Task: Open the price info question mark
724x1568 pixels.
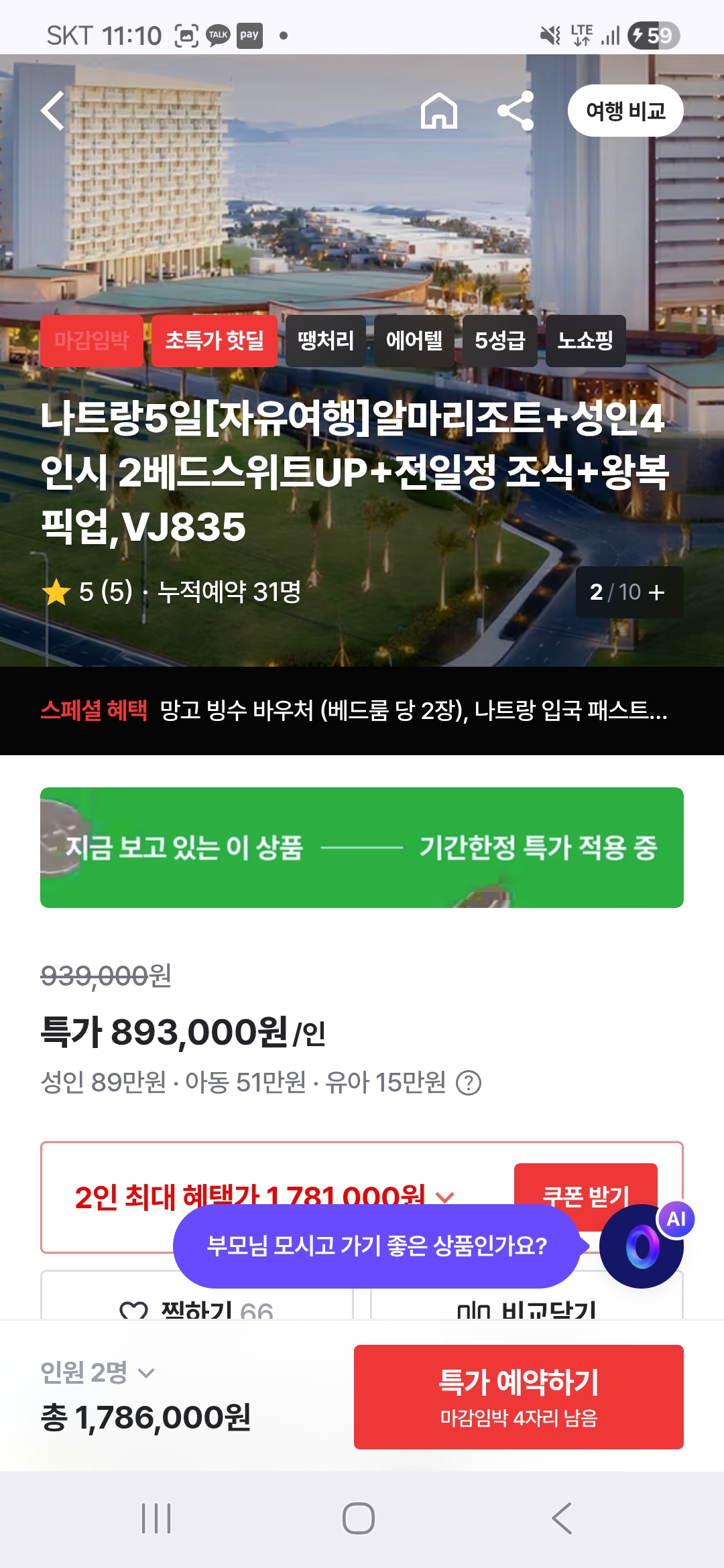Action: coord(469,1082)
